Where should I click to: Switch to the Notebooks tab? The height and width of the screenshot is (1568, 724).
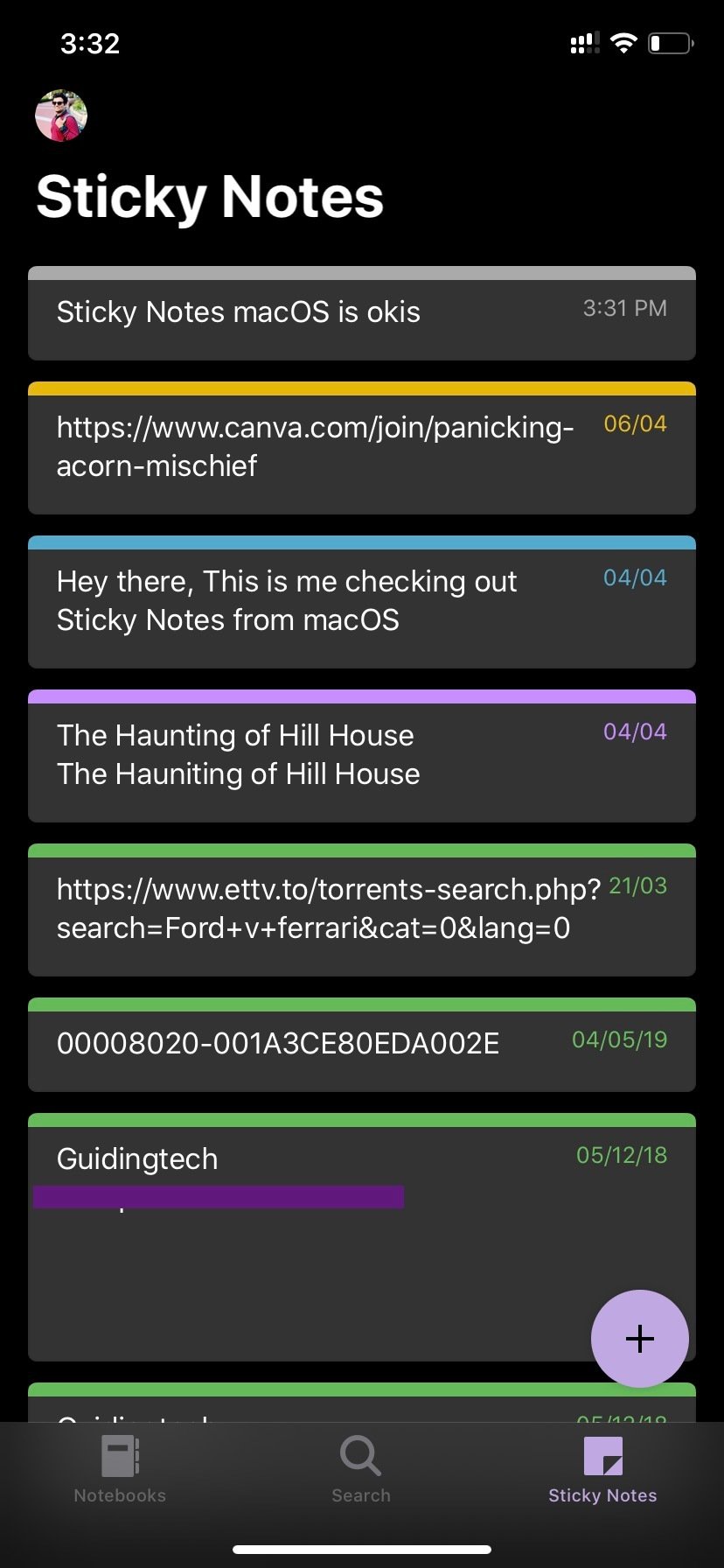pos(120,1470)
